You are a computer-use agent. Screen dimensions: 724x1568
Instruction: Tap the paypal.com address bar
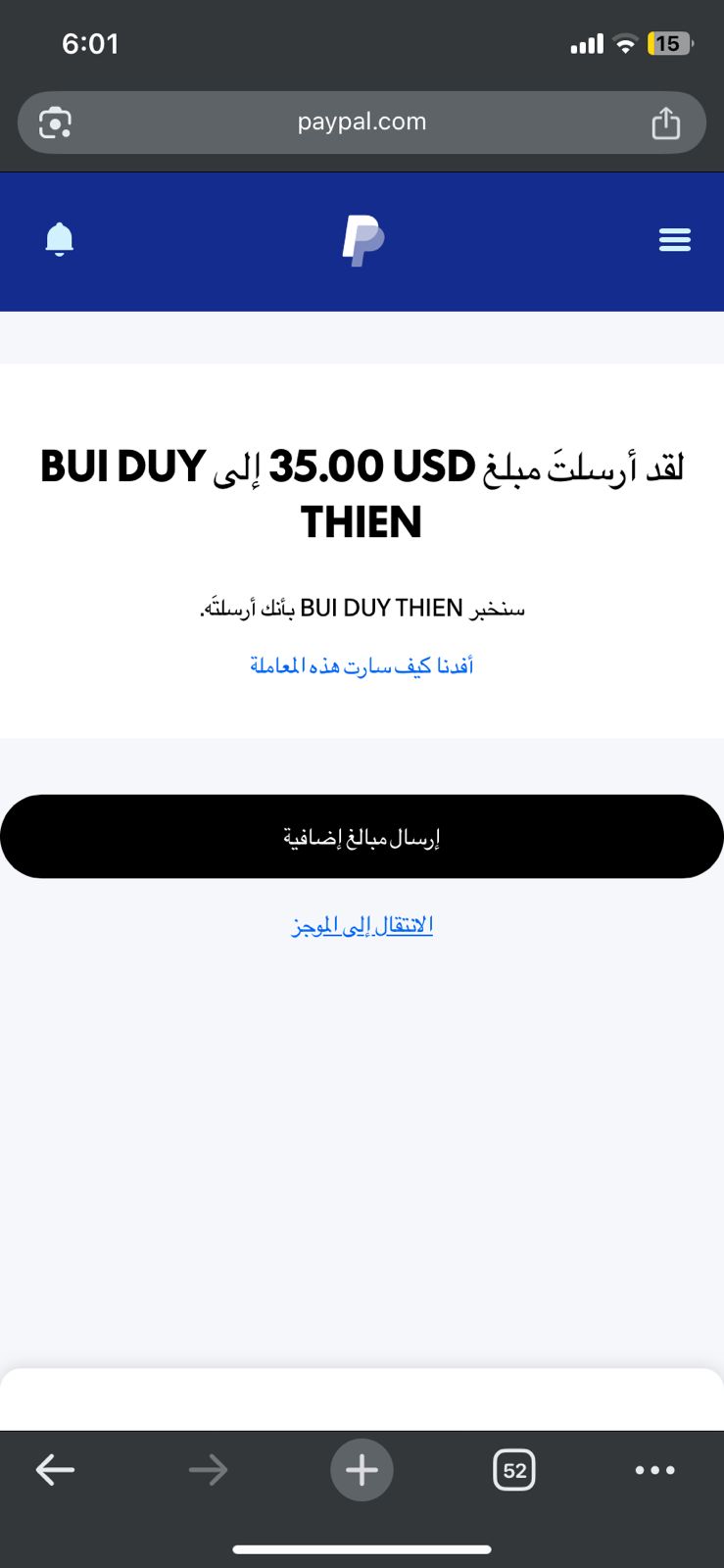click(x=362, y=122)
